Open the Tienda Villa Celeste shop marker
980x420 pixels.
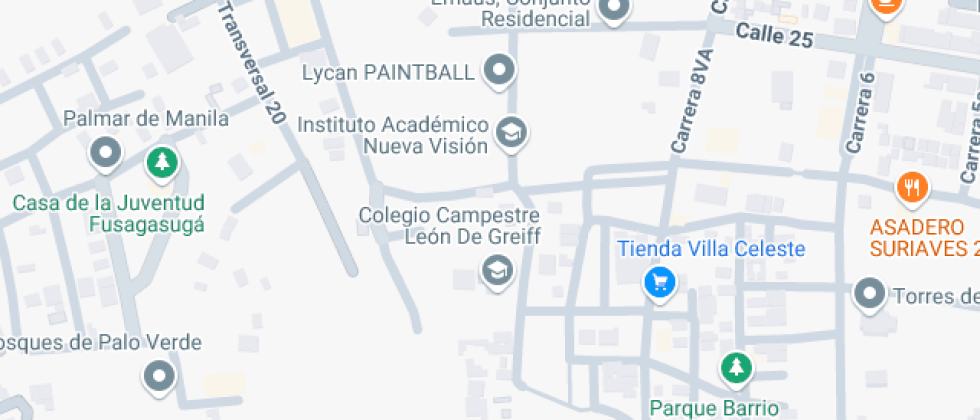tap(659, 282)
